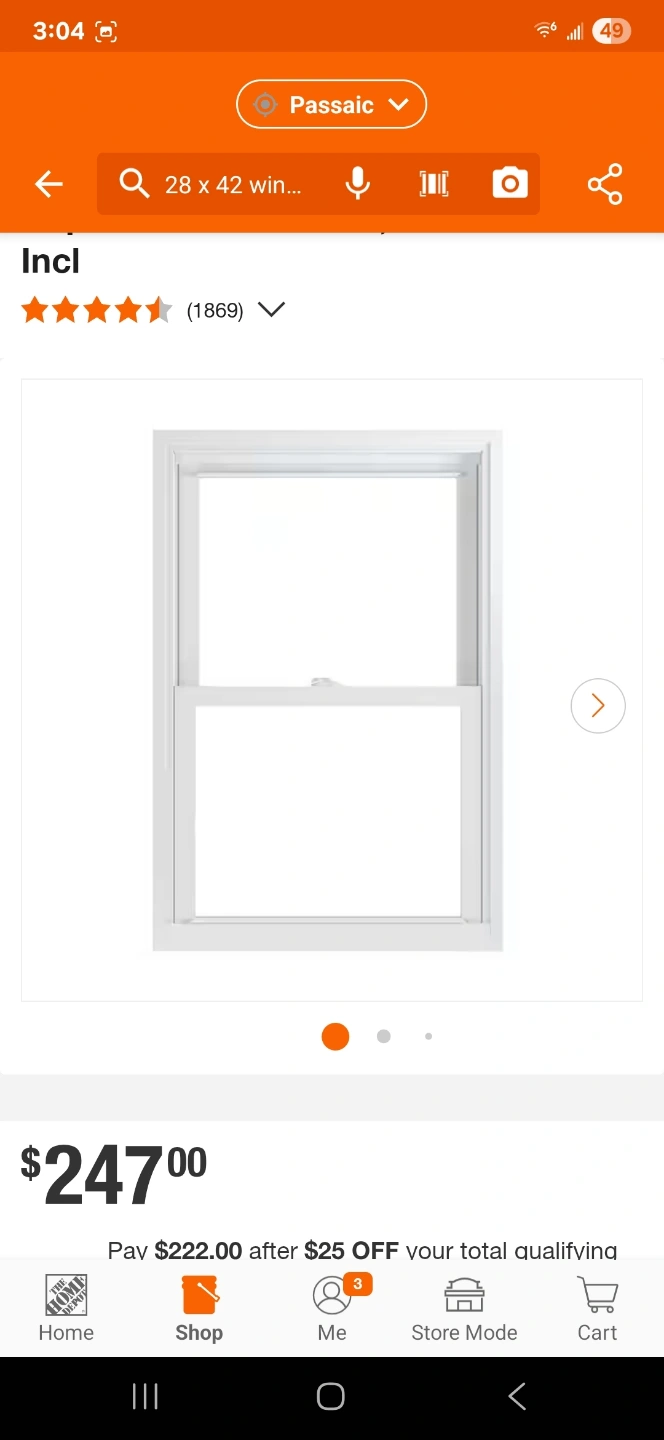Switch to the Shop tab
Image resolution: width=664 pixels, height=1440 pixels.
click(x=199, y=1308)
